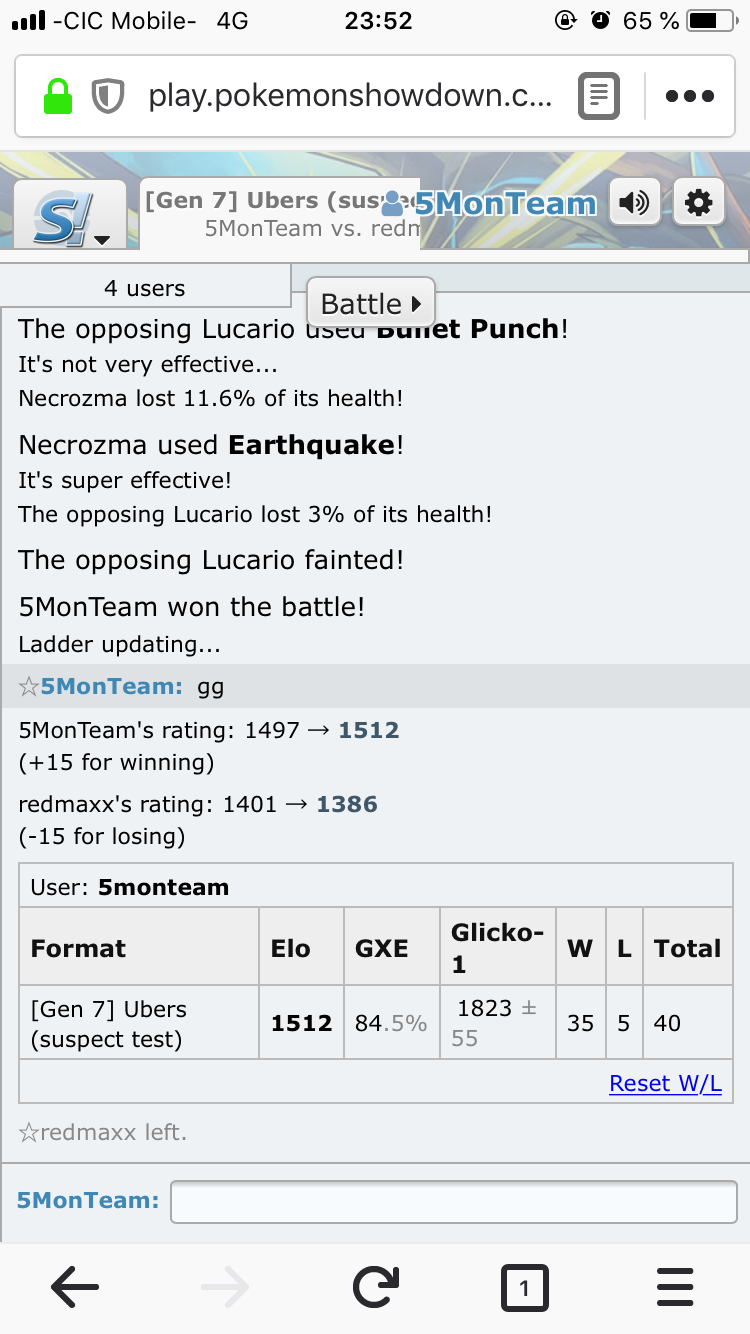Open the browser page actions menu
The height and width of the screenshot is (1334, 750).
click(690, 96)
